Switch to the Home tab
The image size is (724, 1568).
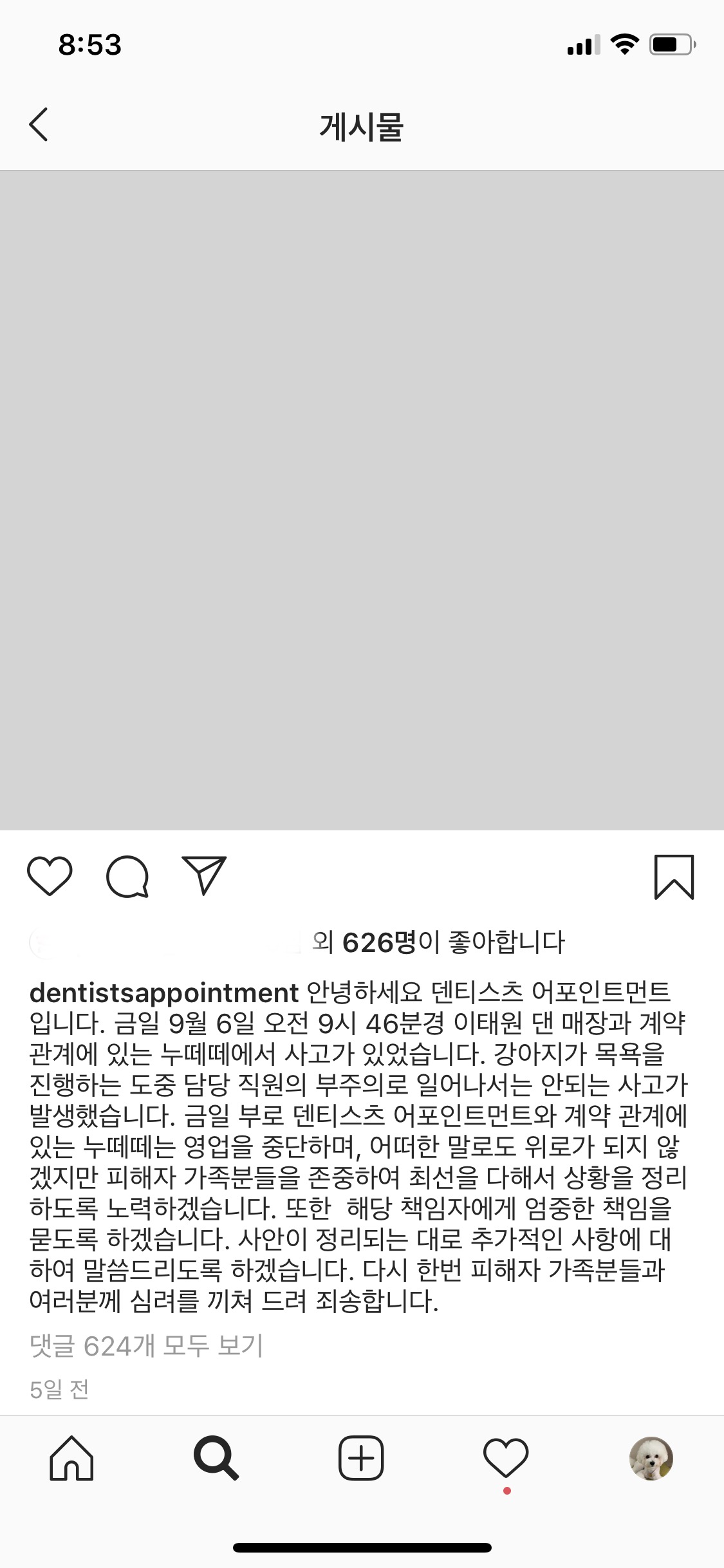[71, 1459]
